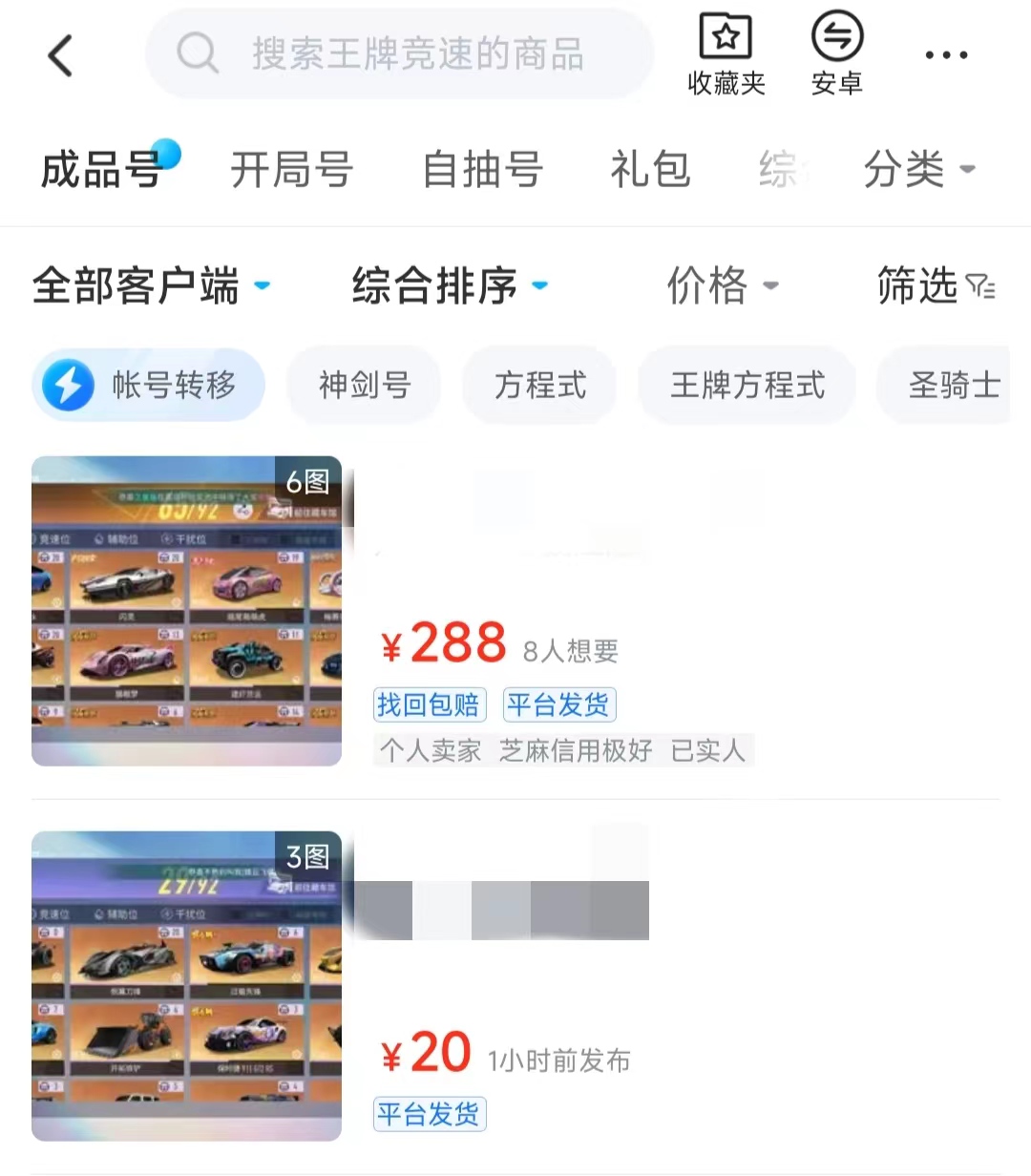Open the 收藏夹 favorites folder

tap(726, 55)
